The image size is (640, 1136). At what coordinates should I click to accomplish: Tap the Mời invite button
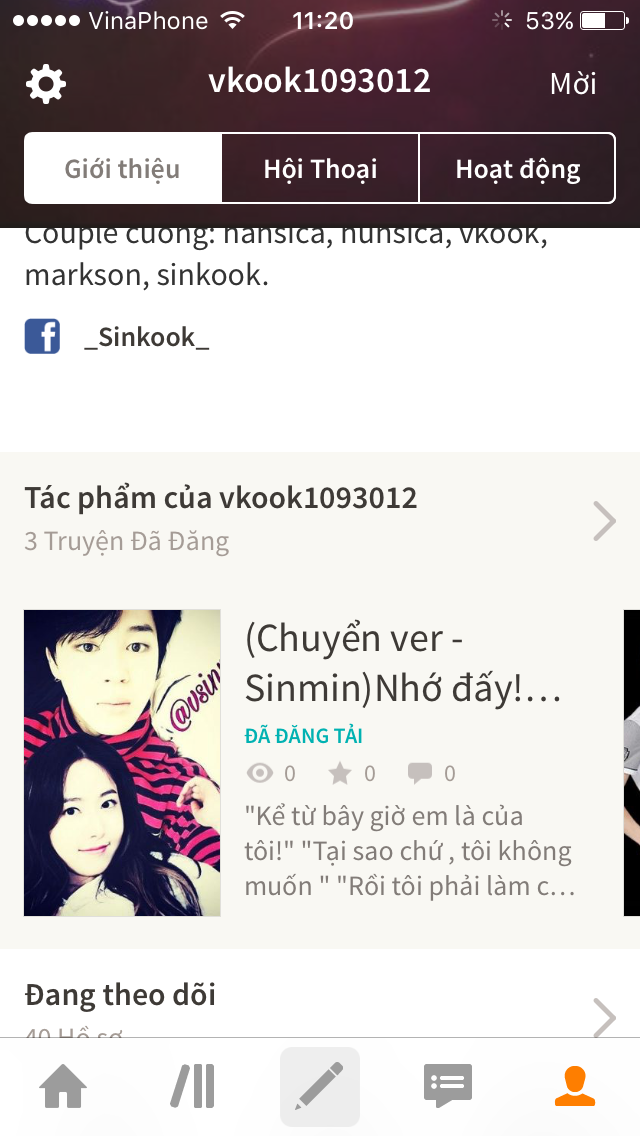click(x=573, y=84)
